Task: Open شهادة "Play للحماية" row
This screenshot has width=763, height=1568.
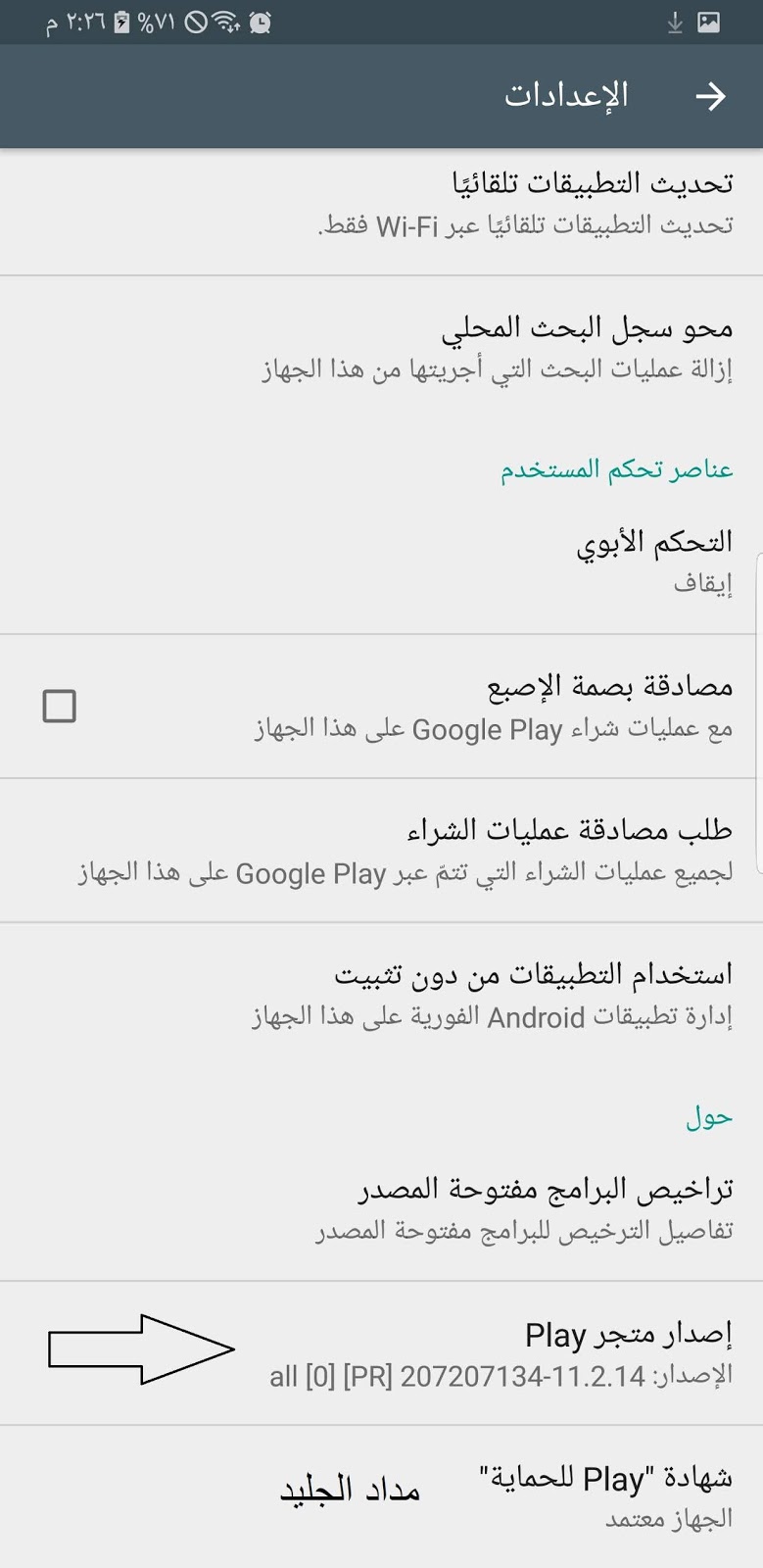Action: [x=607, y=1496]
